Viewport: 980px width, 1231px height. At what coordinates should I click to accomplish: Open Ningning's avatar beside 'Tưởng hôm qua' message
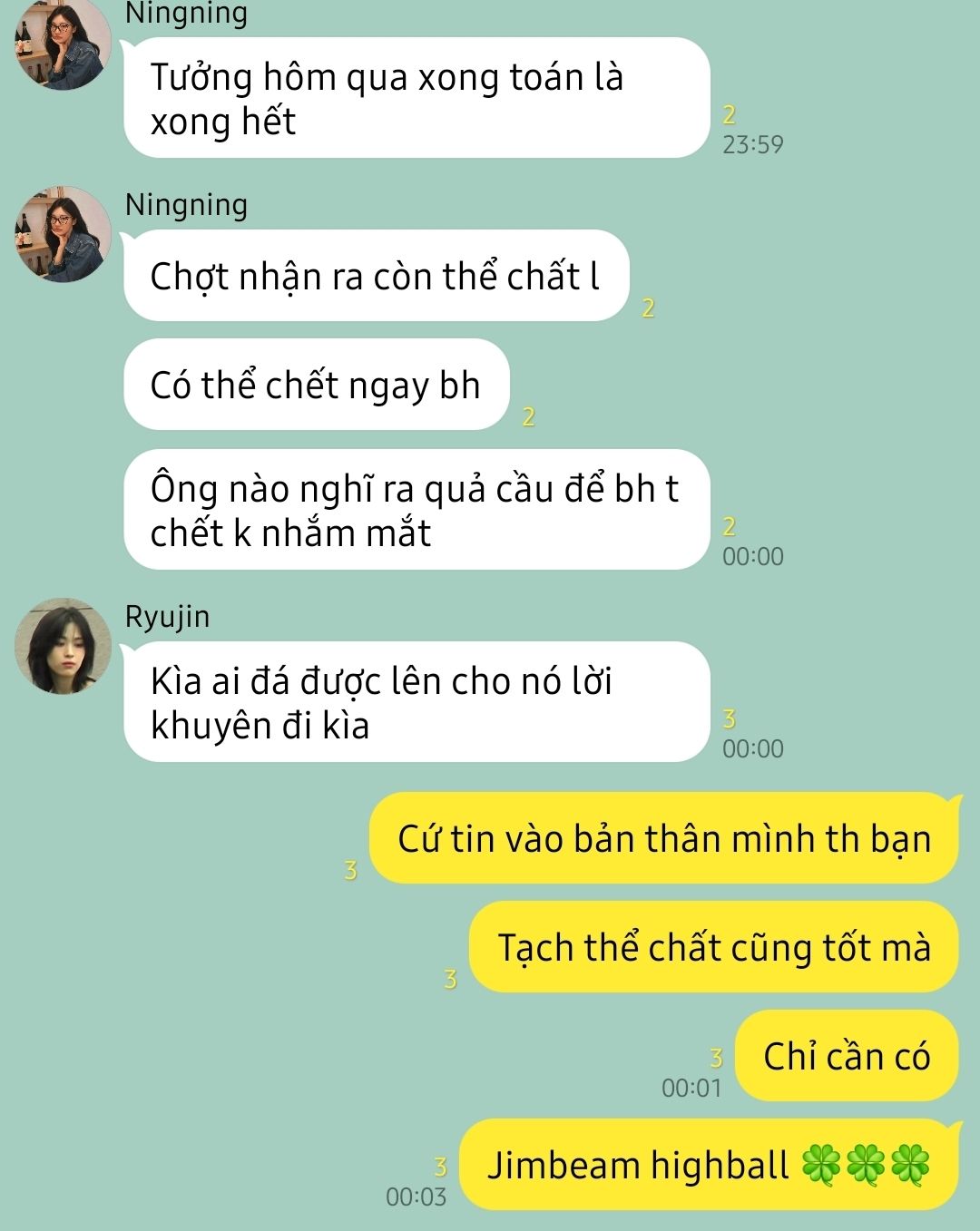(x=63, y=44)
